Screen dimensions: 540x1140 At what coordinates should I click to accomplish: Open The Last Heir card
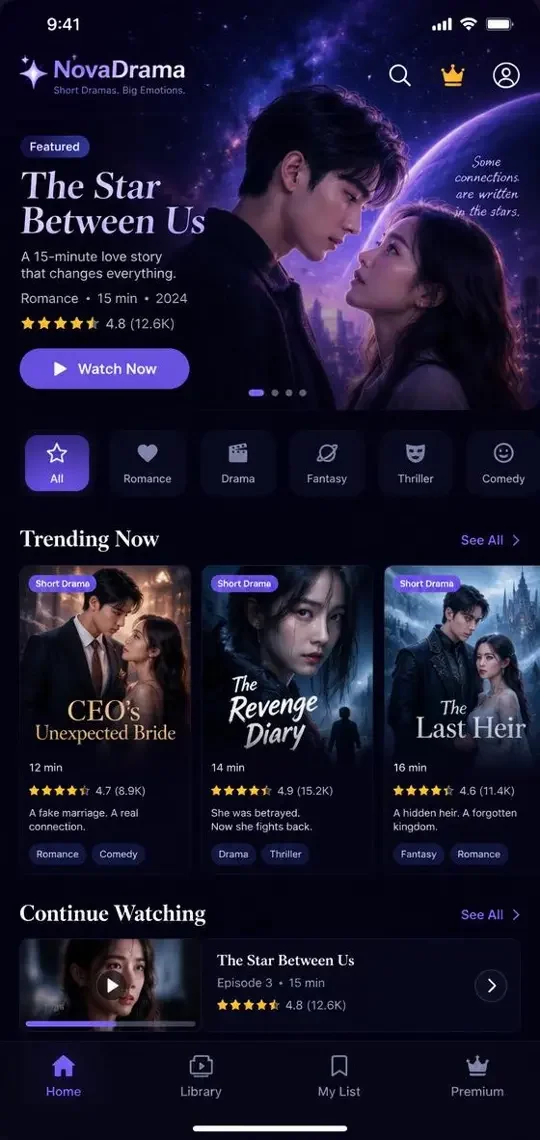coord(462,719)
